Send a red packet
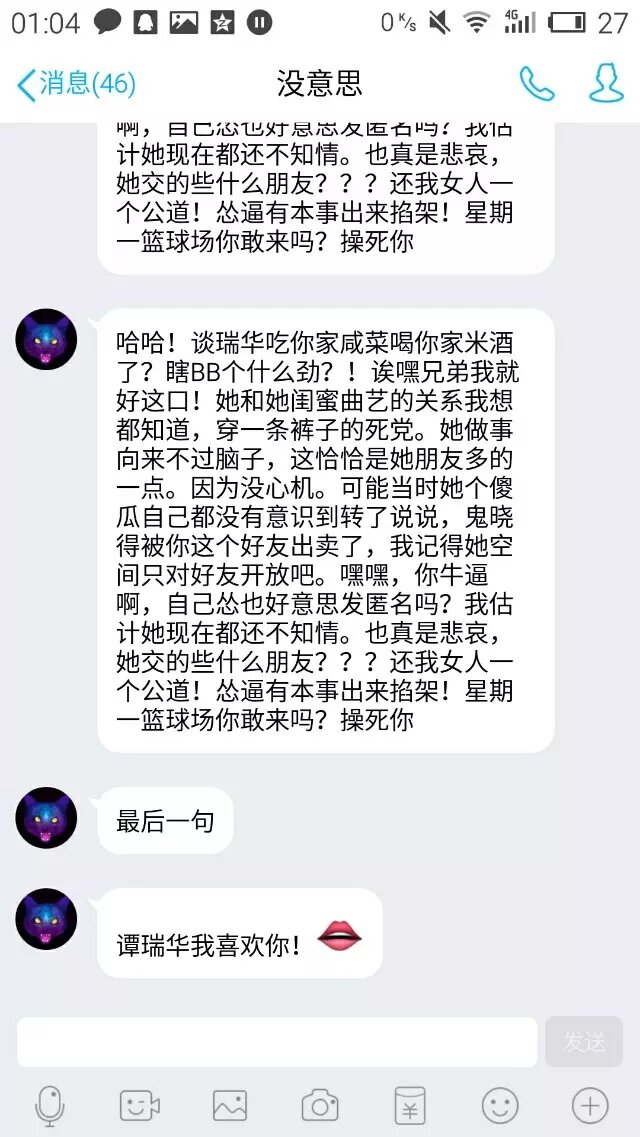Viewport: 640px width, 1137px height. pos(410,1105)
